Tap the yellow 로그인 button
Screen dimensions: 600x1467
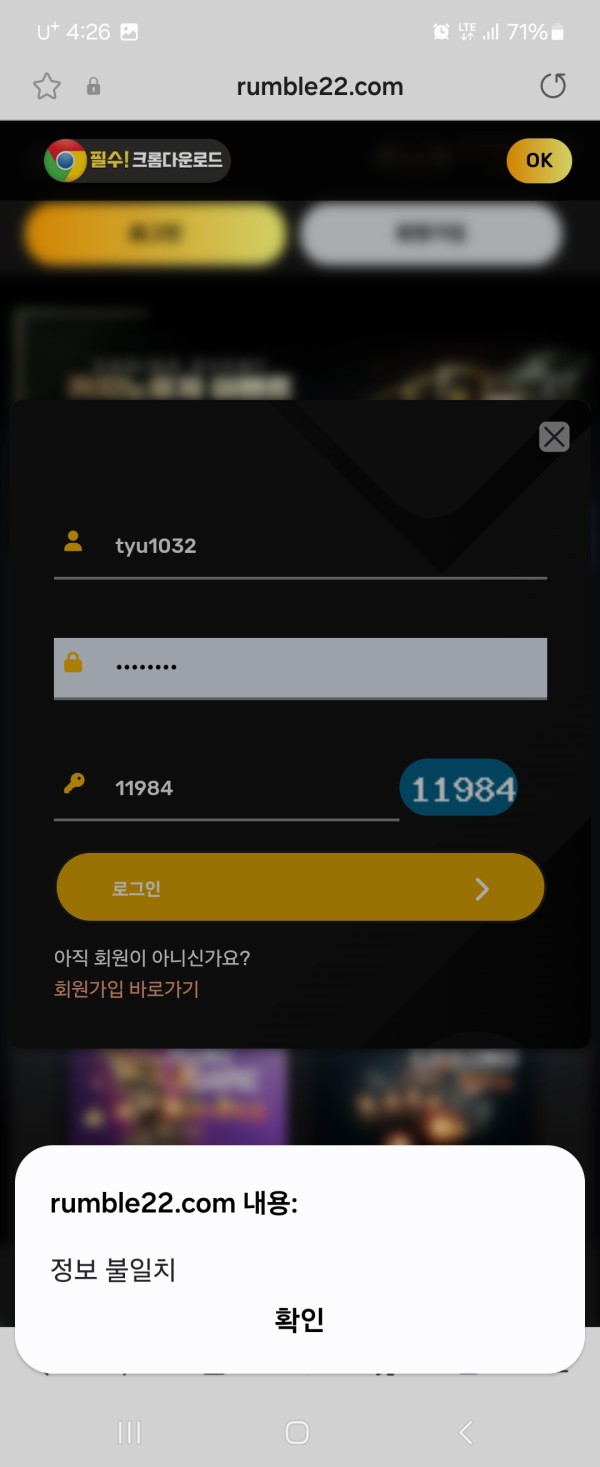click(300, 888)
